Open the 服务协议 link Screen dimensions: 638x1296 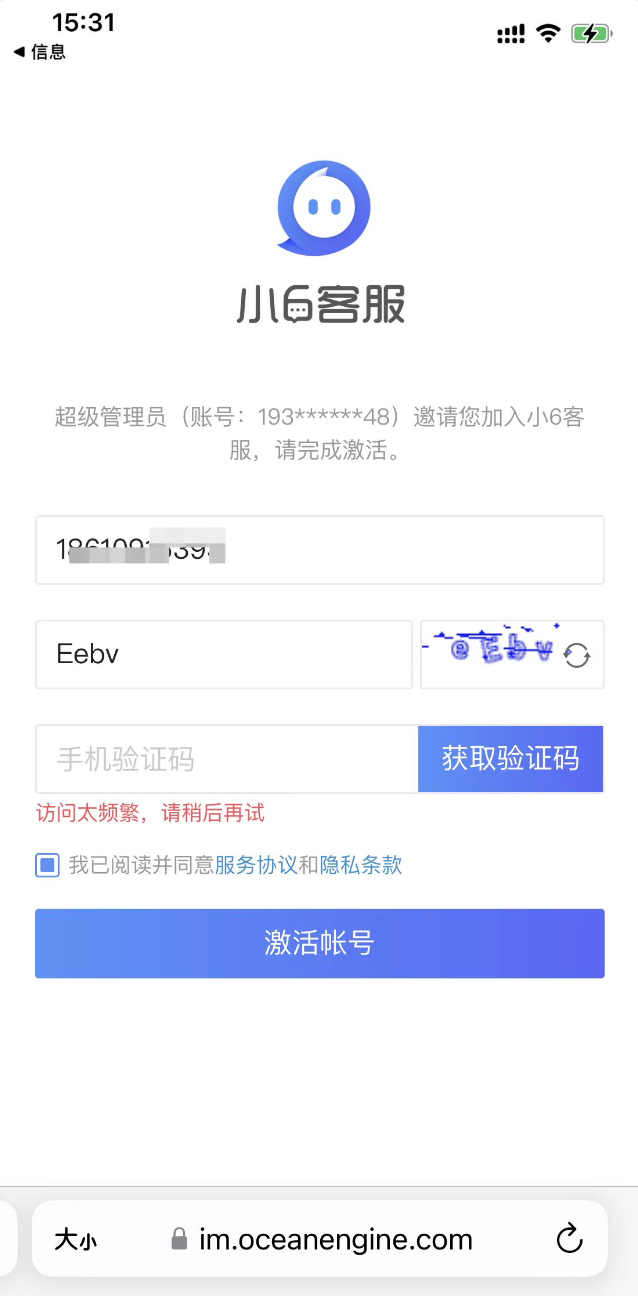(x=256, y=865)
